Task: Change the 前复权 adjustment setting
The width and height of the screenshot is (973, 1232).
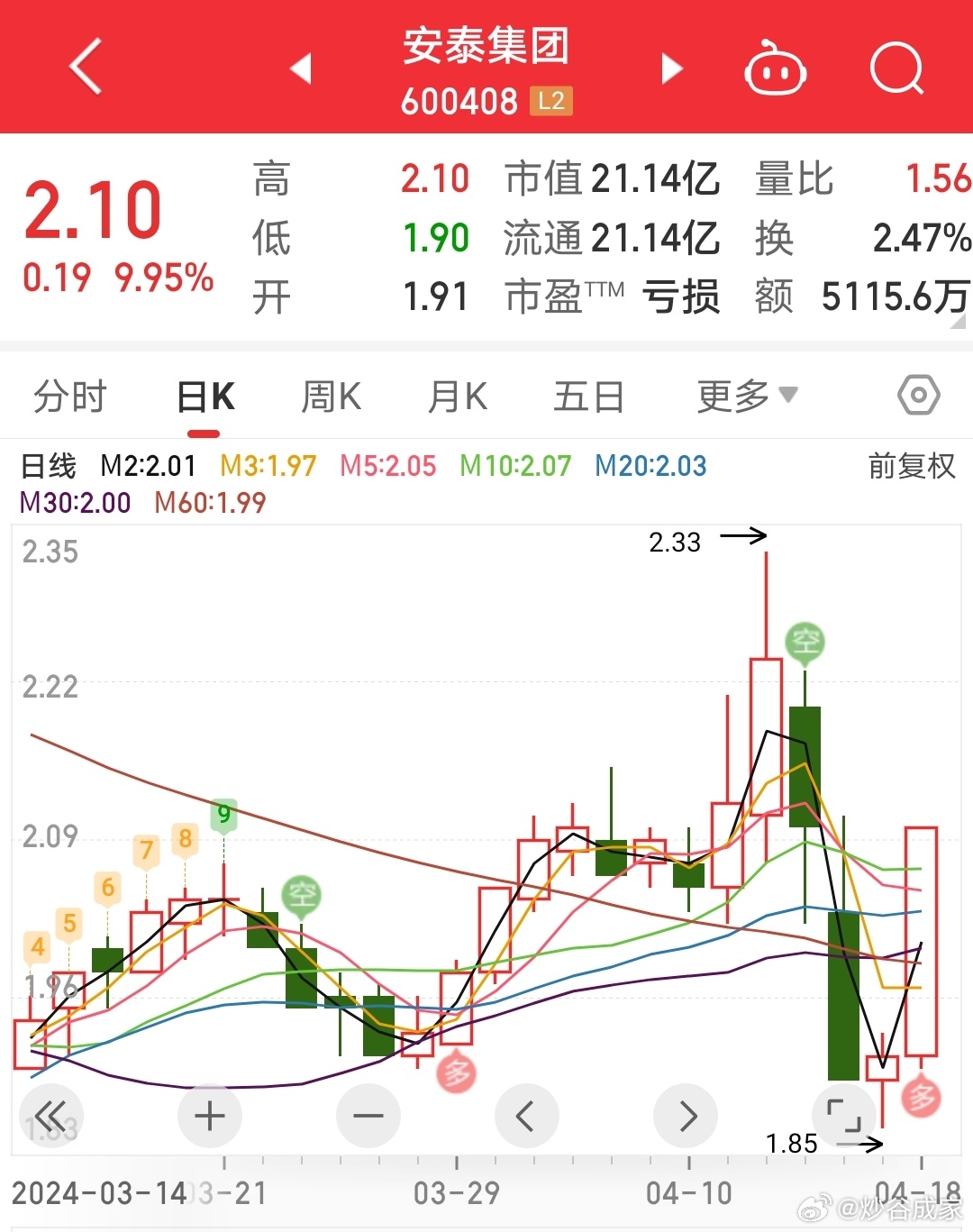Action: (x=911, y=466)
